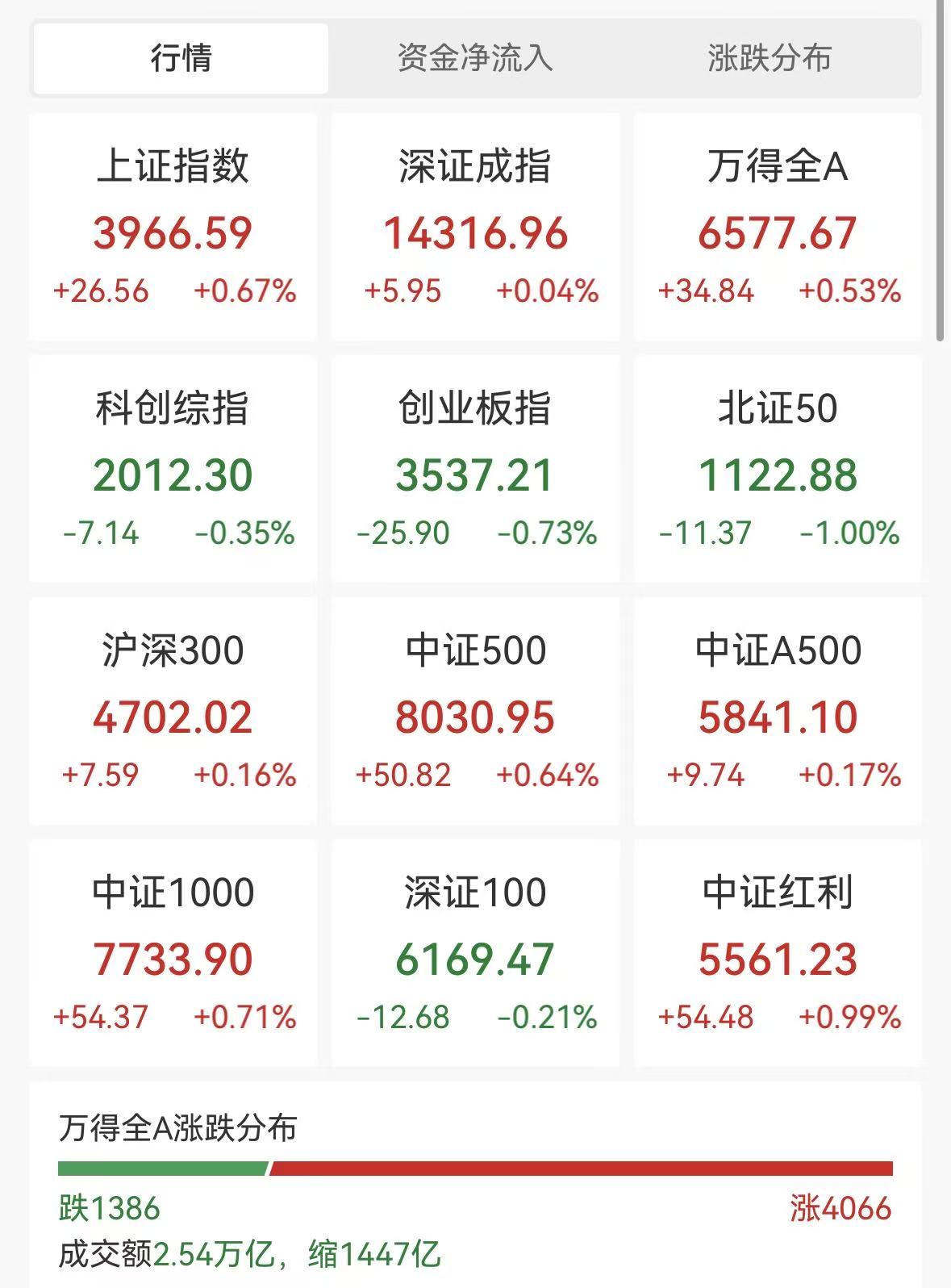View the 万得全A index card
Screen dimensions: 951x1288
[778, 227]
